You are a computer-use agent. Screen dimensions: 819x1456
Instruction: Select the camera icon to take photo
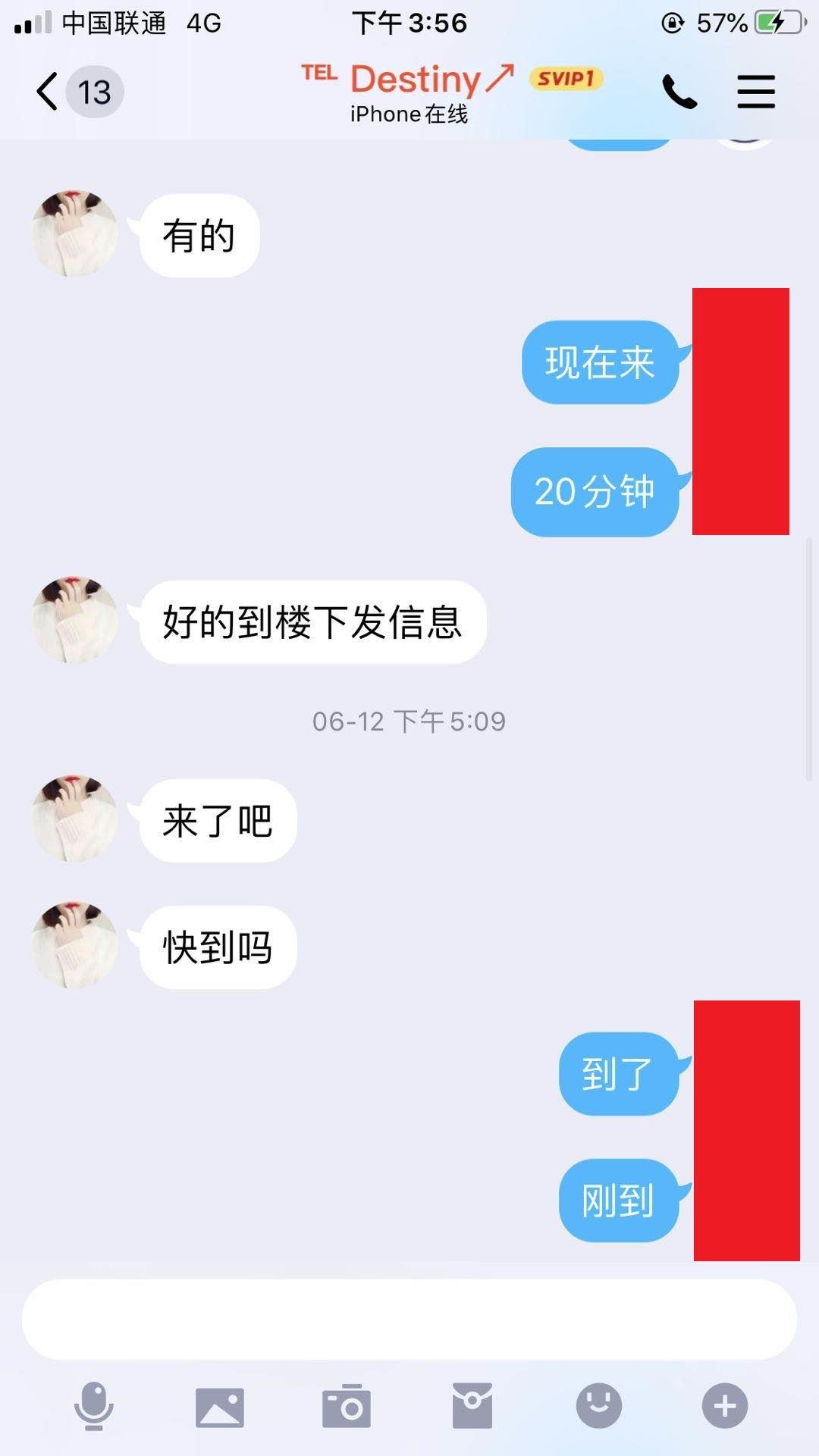point(347,1406)
